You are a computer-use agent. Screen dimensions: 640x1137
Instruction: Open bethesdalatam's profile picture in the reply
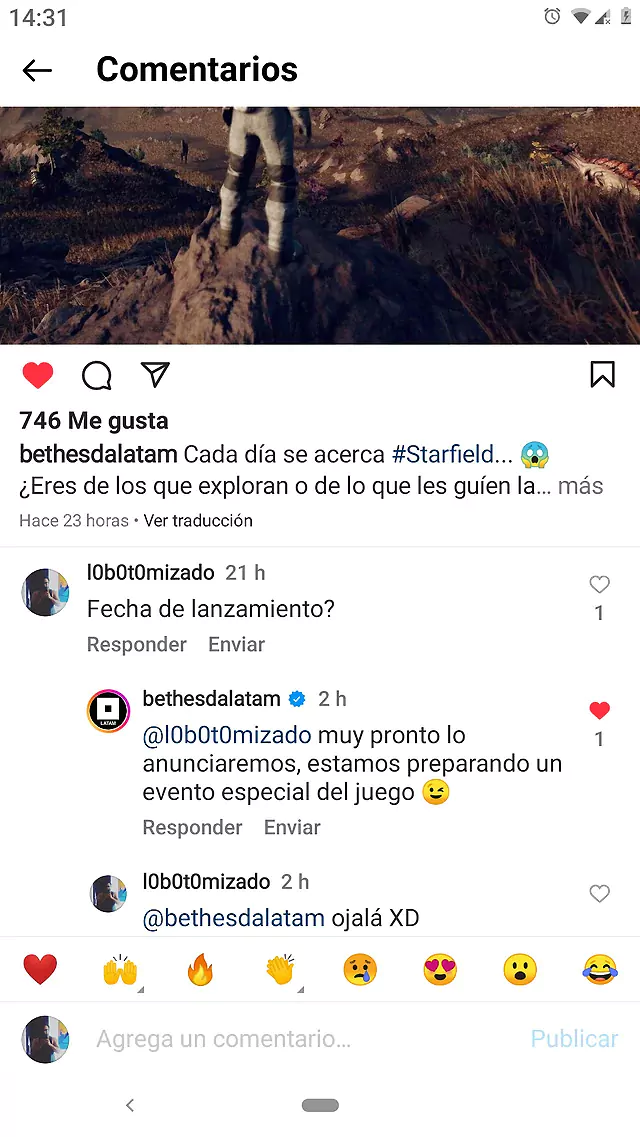108,712
